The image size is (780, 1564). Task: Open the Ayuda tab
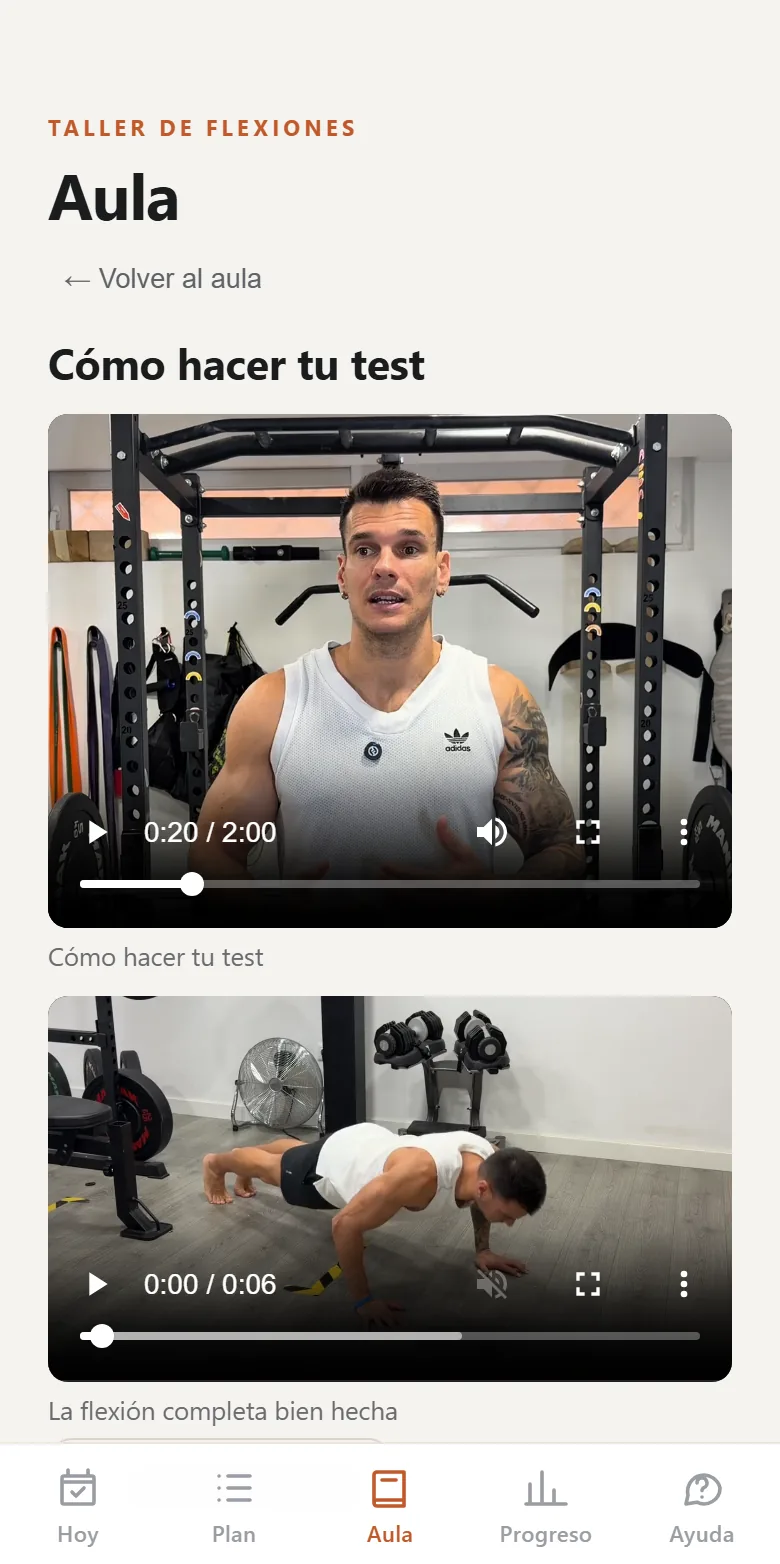click(x=702, y=1506)
